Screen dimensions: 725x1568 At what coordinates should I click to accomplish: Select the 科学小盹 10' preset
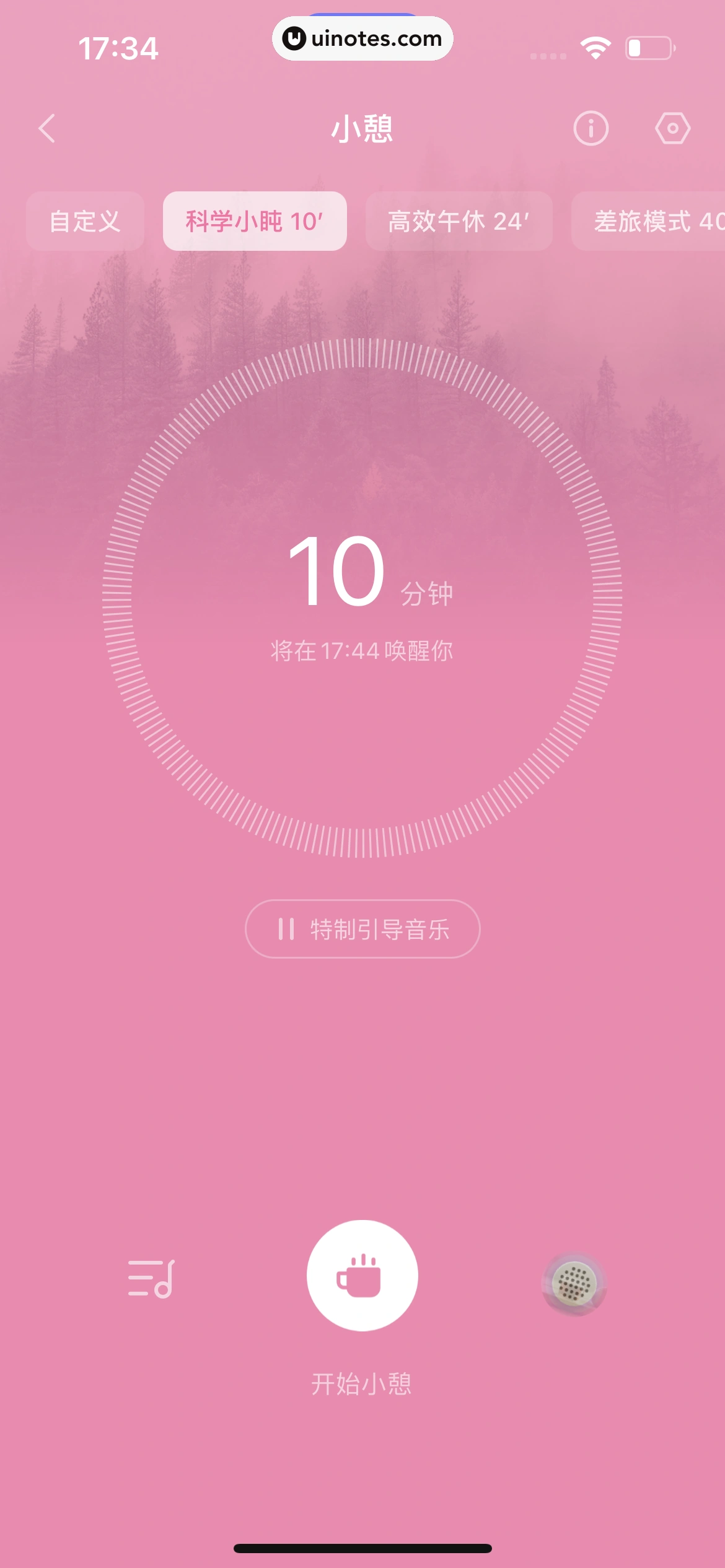pyautogui.click(x=255, y=221)
